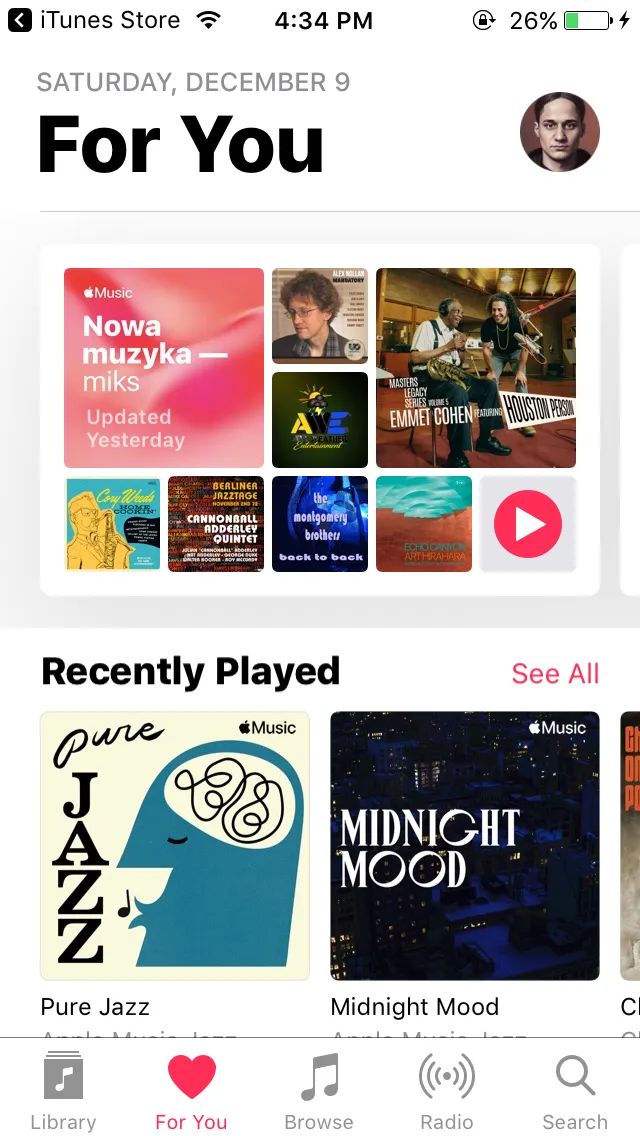Image resolution: width=640 pixels, height=1136 pixels.
Task: Go to the Browse tab
Action: pyautogui.click(x=319, y=1092)
